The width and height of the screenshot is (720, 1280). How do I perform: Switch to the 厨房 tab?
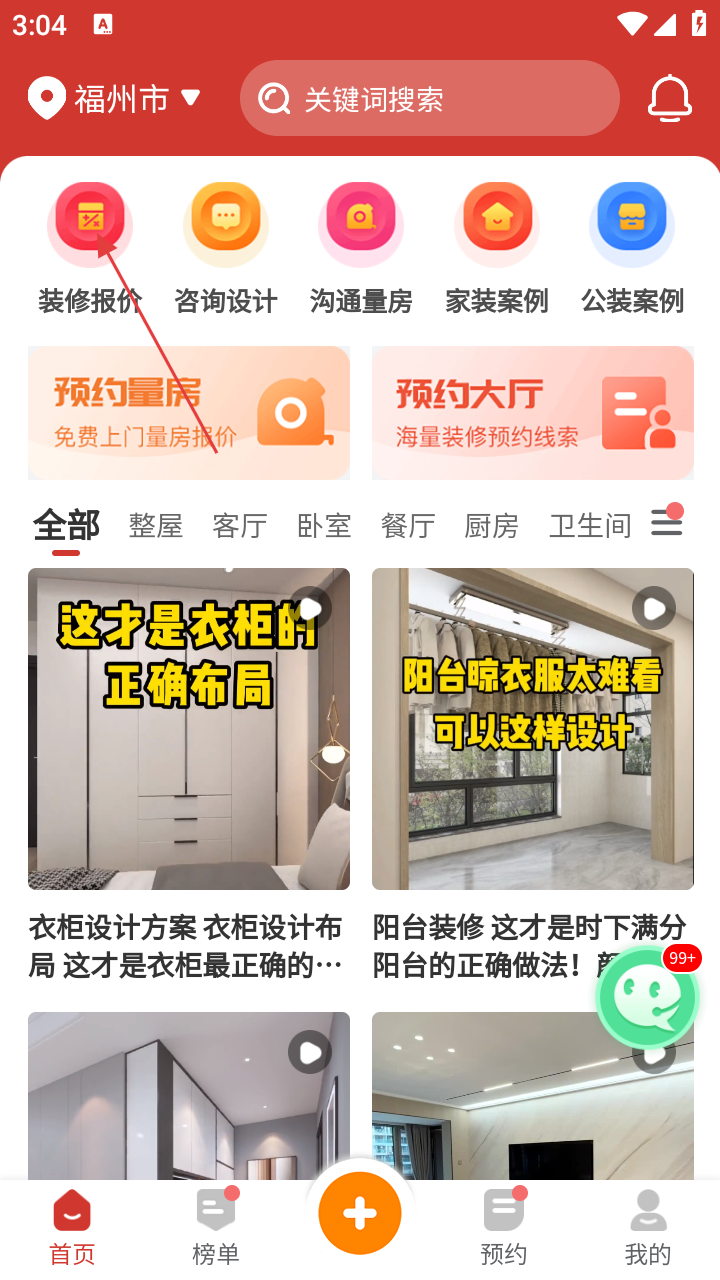491,525
